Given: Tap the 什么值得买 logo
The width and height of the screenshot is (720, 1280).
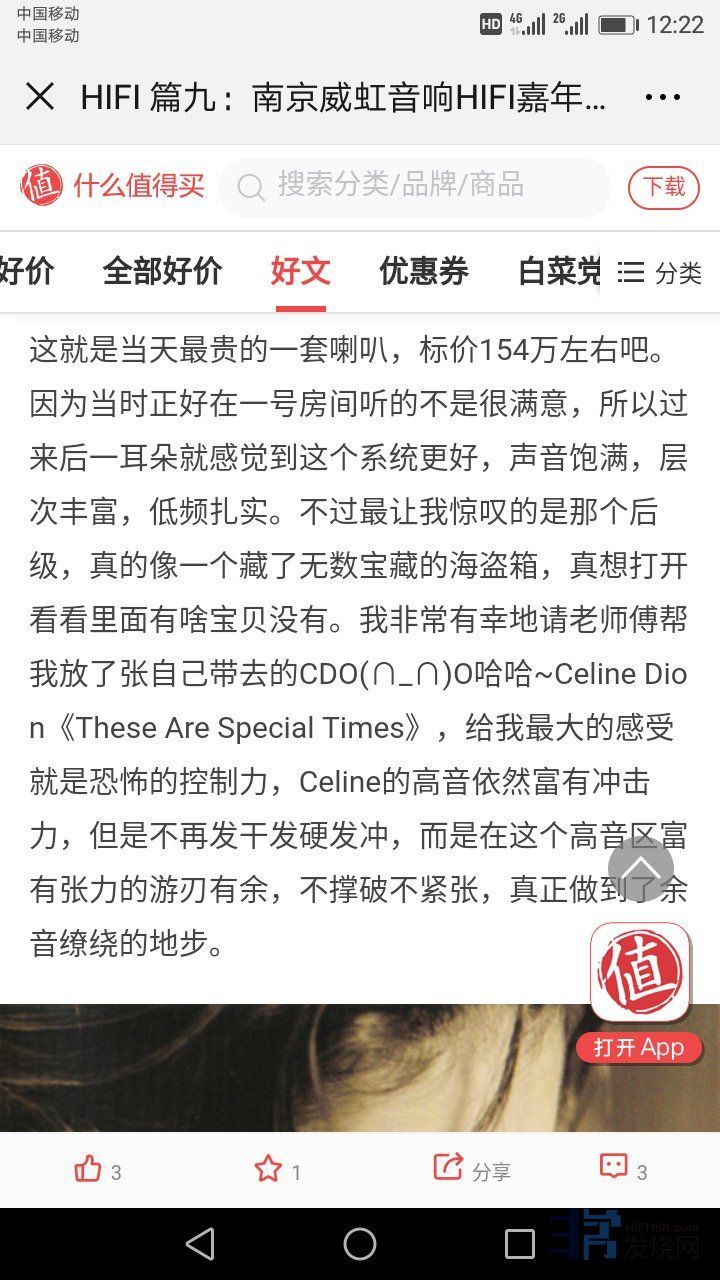Looking at the screenshot, I should coord(112,186).
